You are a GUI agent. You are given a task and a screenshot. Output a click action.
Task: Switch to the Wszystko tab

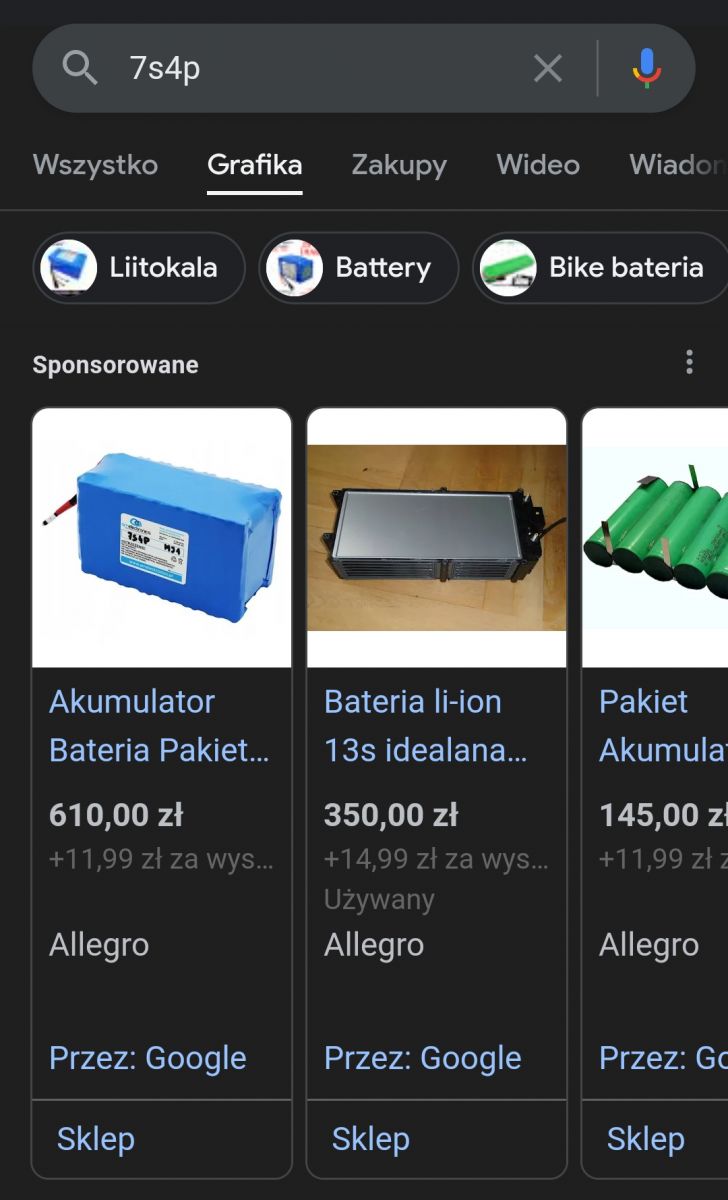[x=95, y=165]
